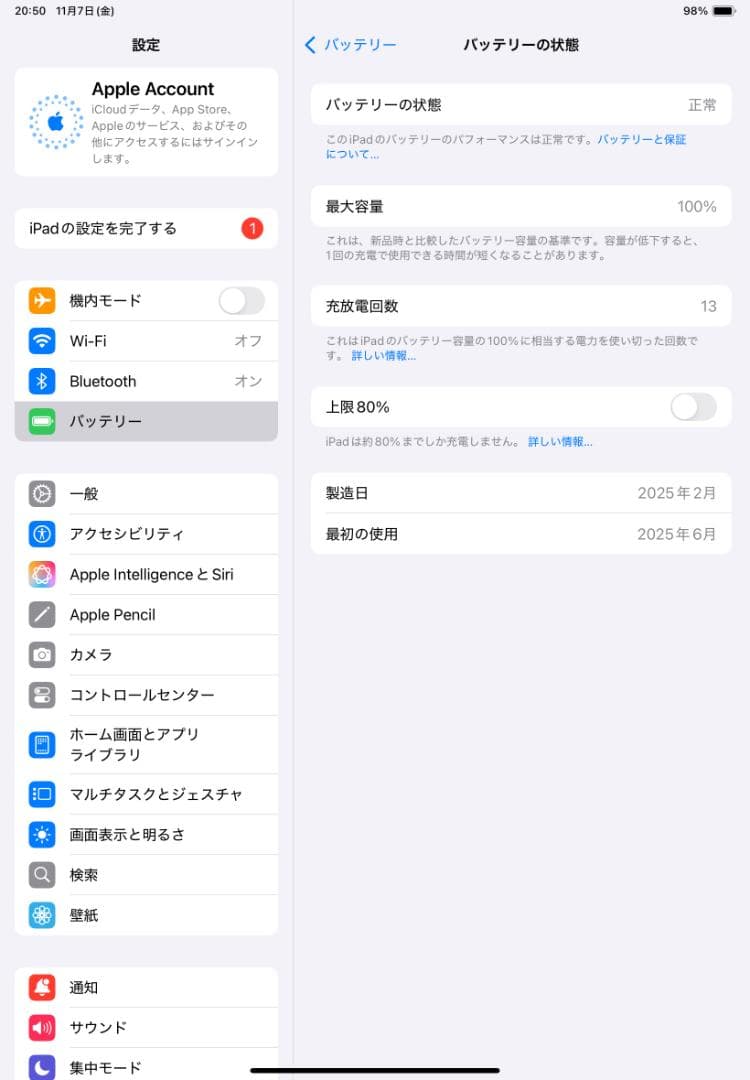Screen dimensions: 750x1080
Task: Click the green Battery icon in sidebar
Action: [42, 421]
